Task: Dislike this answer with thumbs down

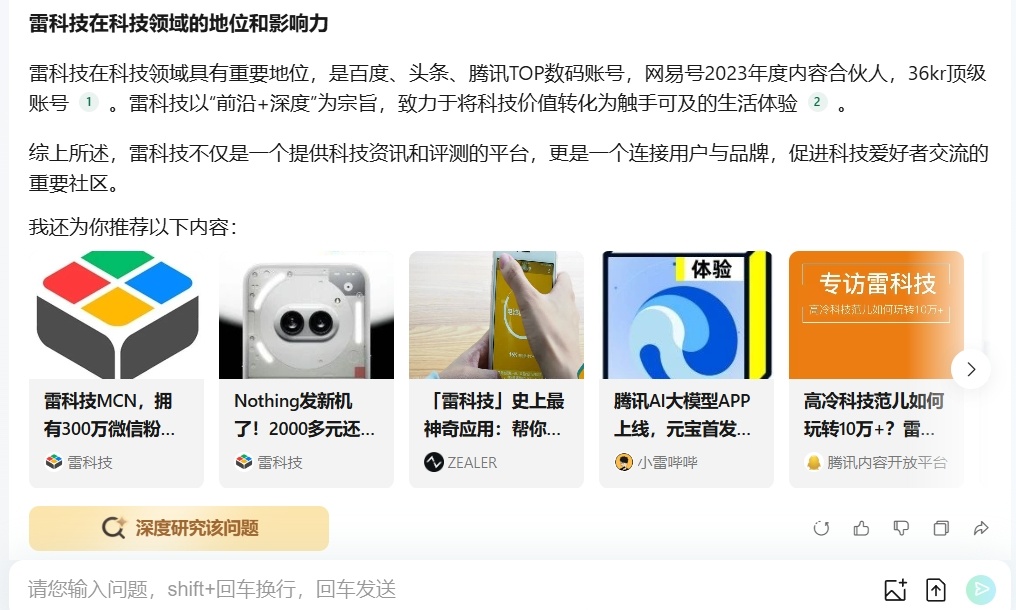Action: (x=901, y=528)
